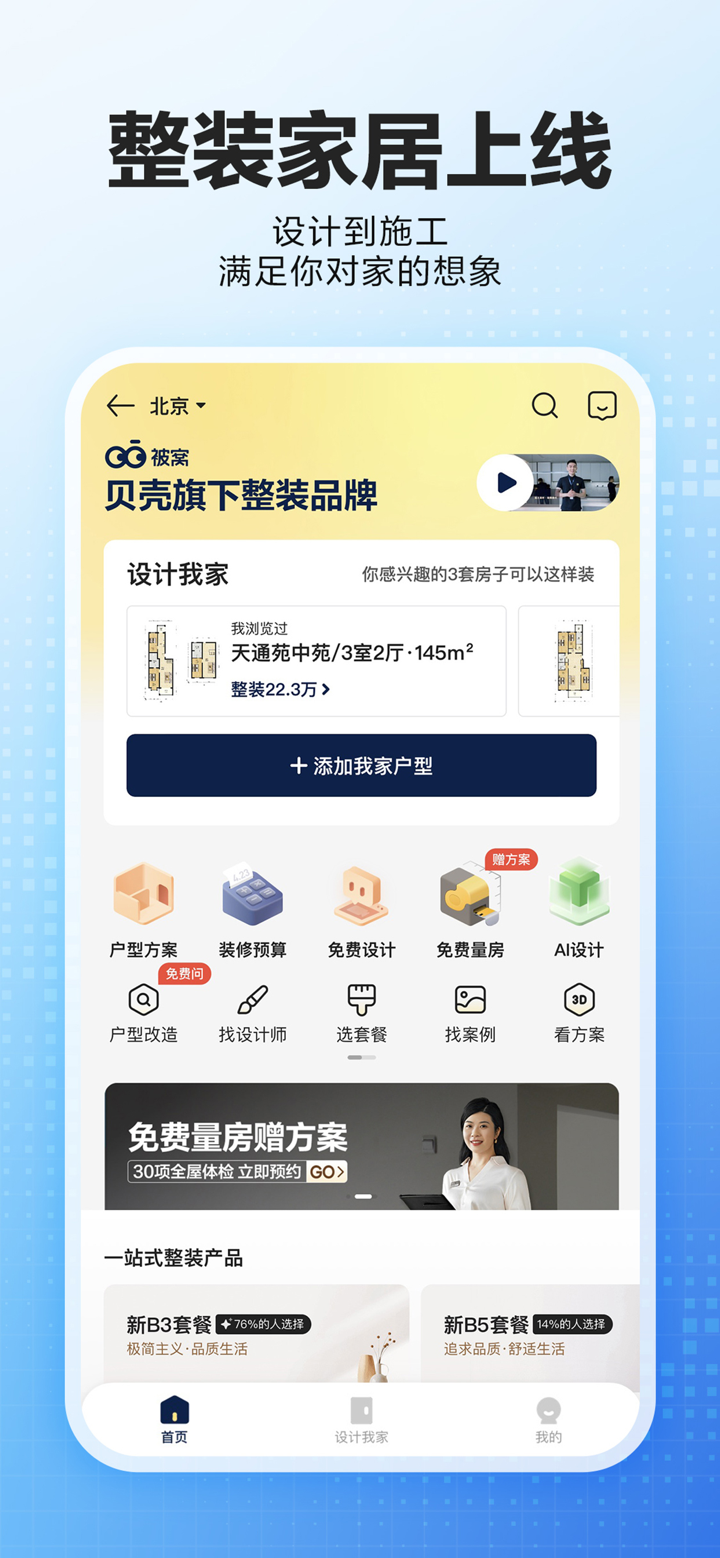Play the 贝壳旗下整装品牌 video
Screen dimensions: 720x1558
pyautogui.click(x=504, y=482)
